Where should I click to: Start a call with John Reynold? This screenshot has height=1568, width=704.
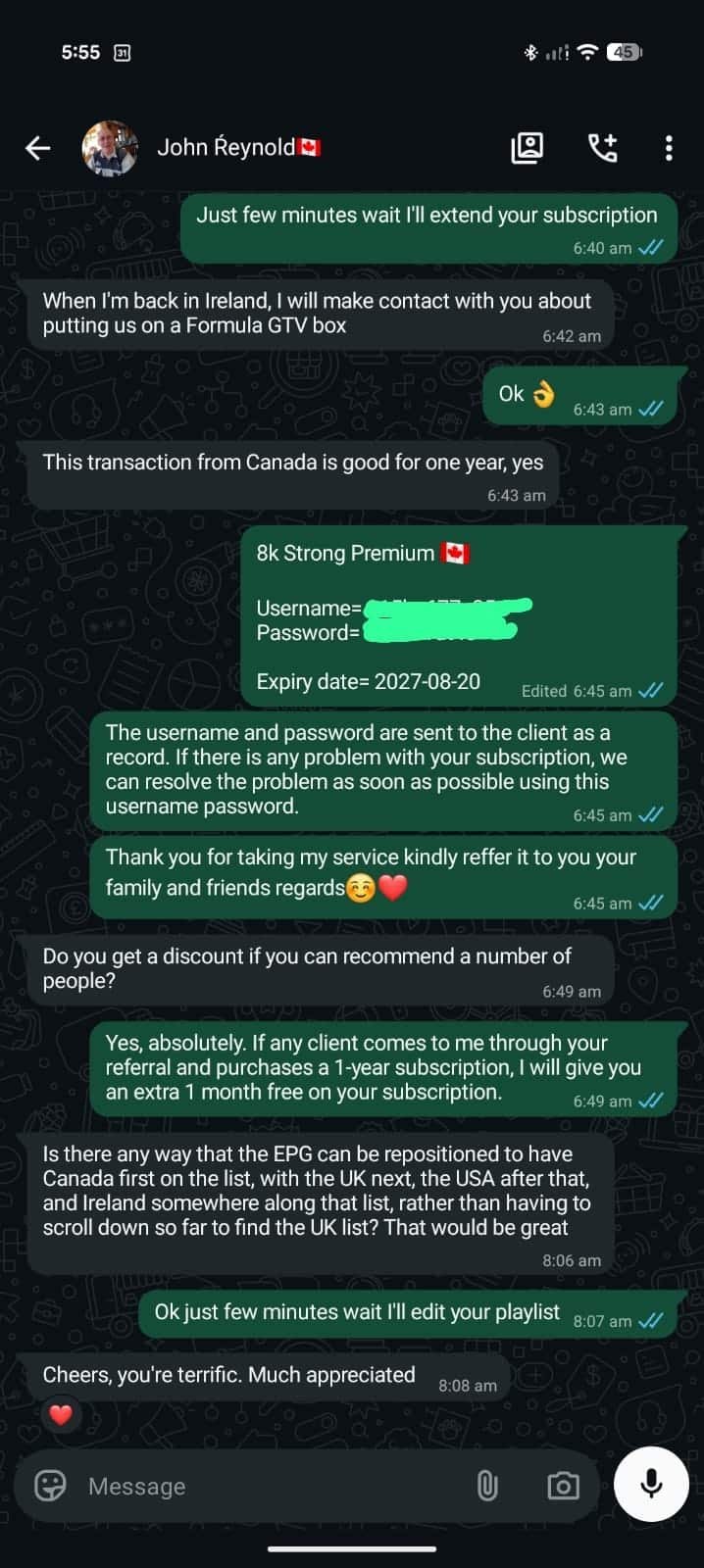[x=602, y=148]
